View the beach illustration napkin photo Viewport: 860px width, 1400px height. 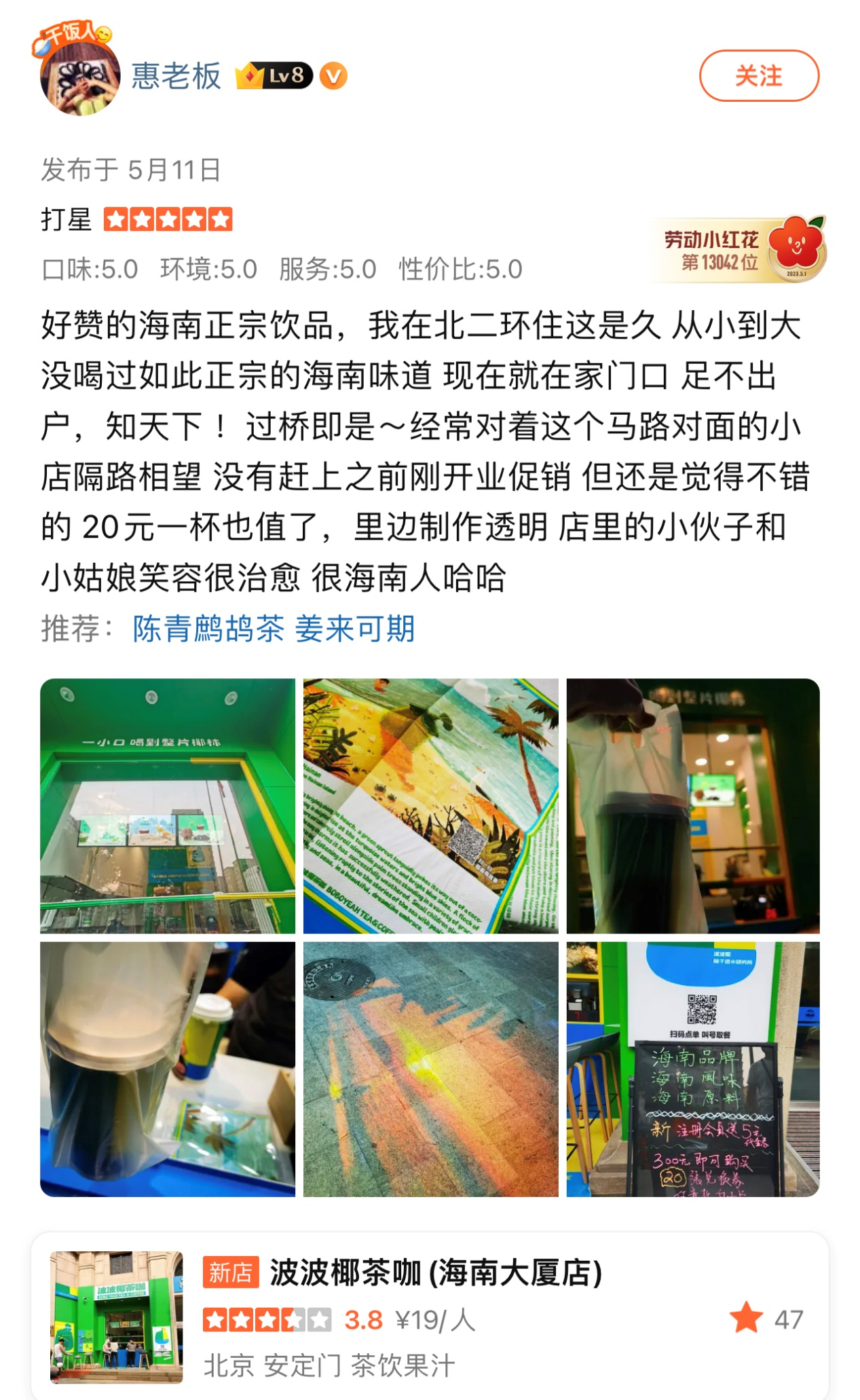coord(430,805)
